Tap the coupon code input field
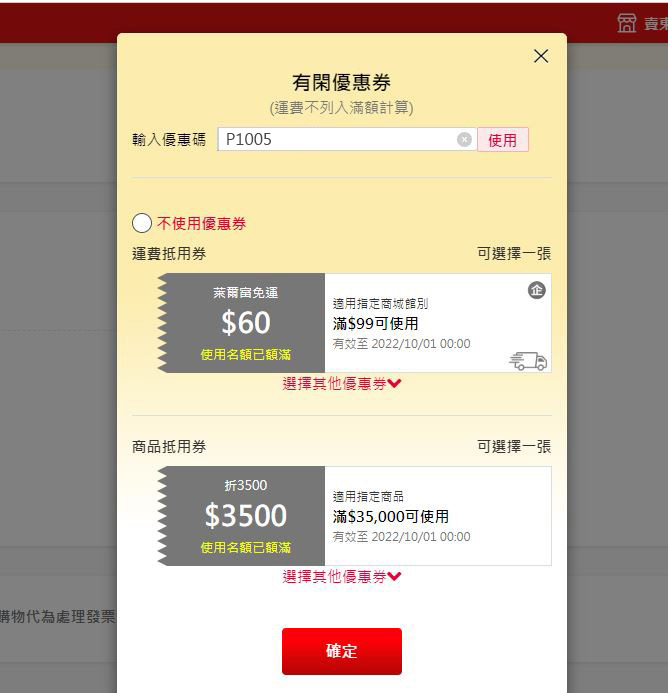 pos(335,140)
